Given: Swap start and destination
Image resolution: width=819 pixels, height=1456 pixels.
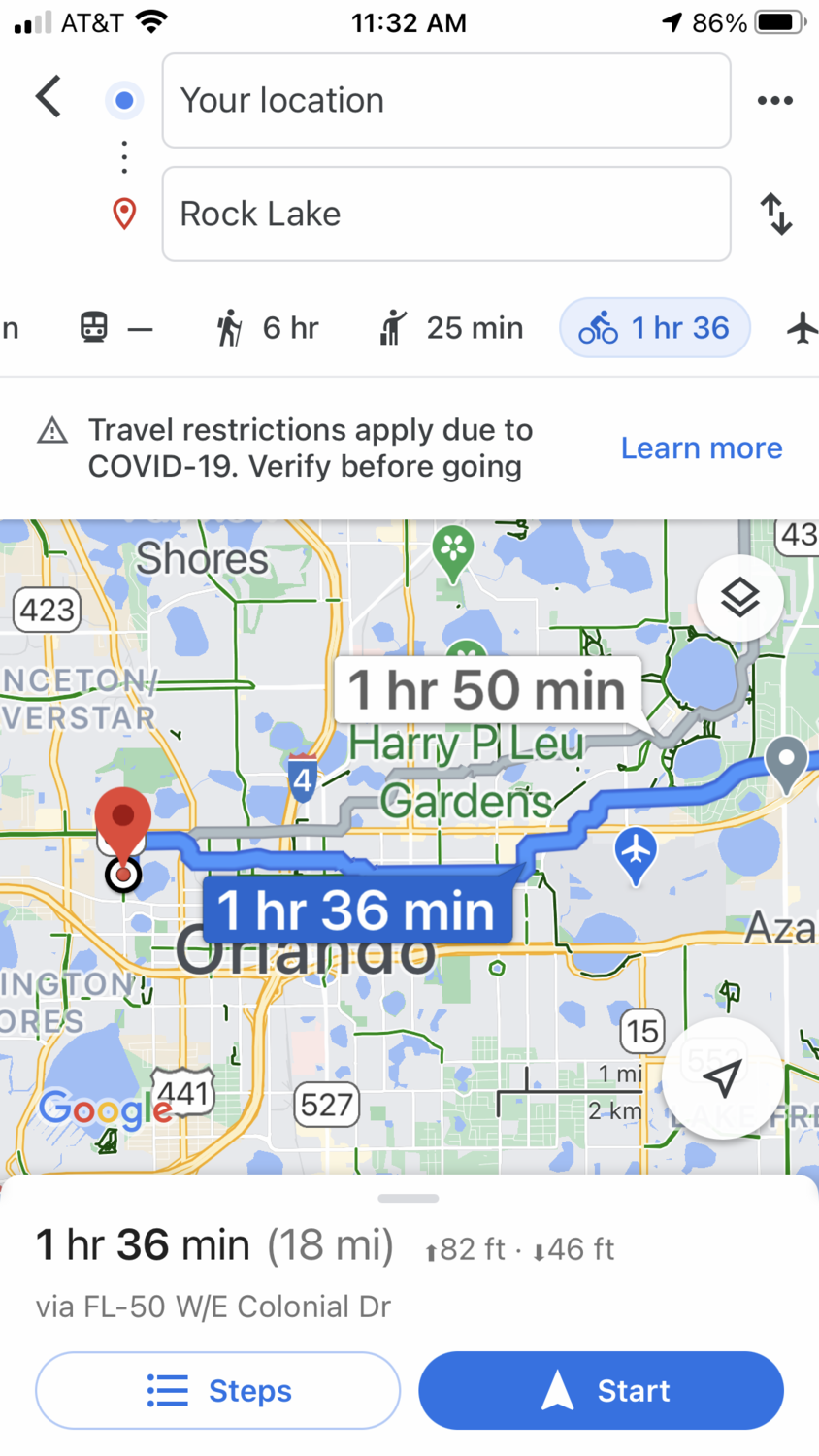Looking at the screenshot, I should tap(775, 214).
